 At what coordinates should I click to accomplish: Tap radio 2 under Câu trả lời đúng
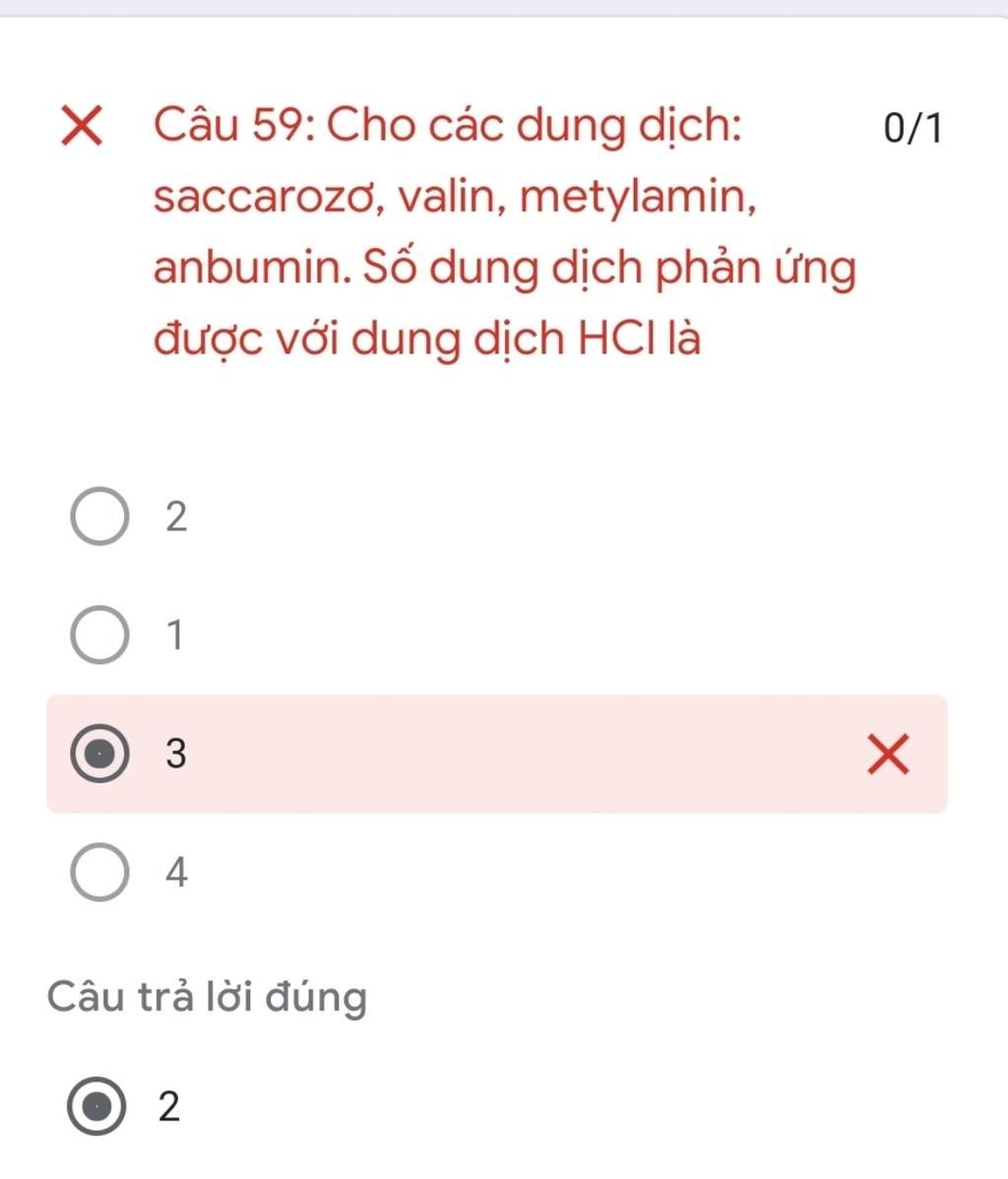97,1107
